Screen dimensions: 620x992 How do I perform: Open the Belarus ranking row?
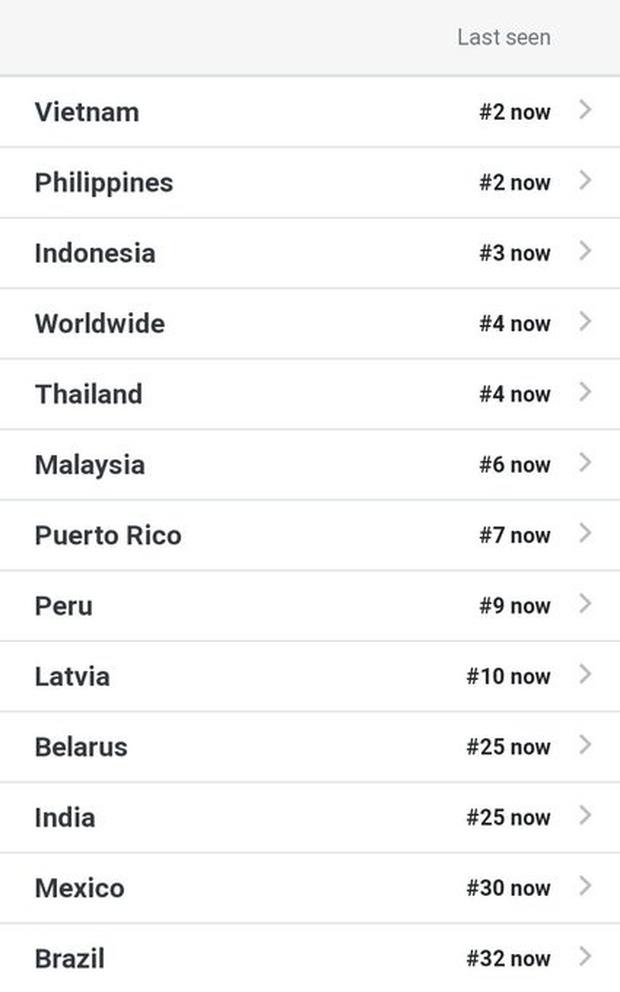[x=310, y=747]
